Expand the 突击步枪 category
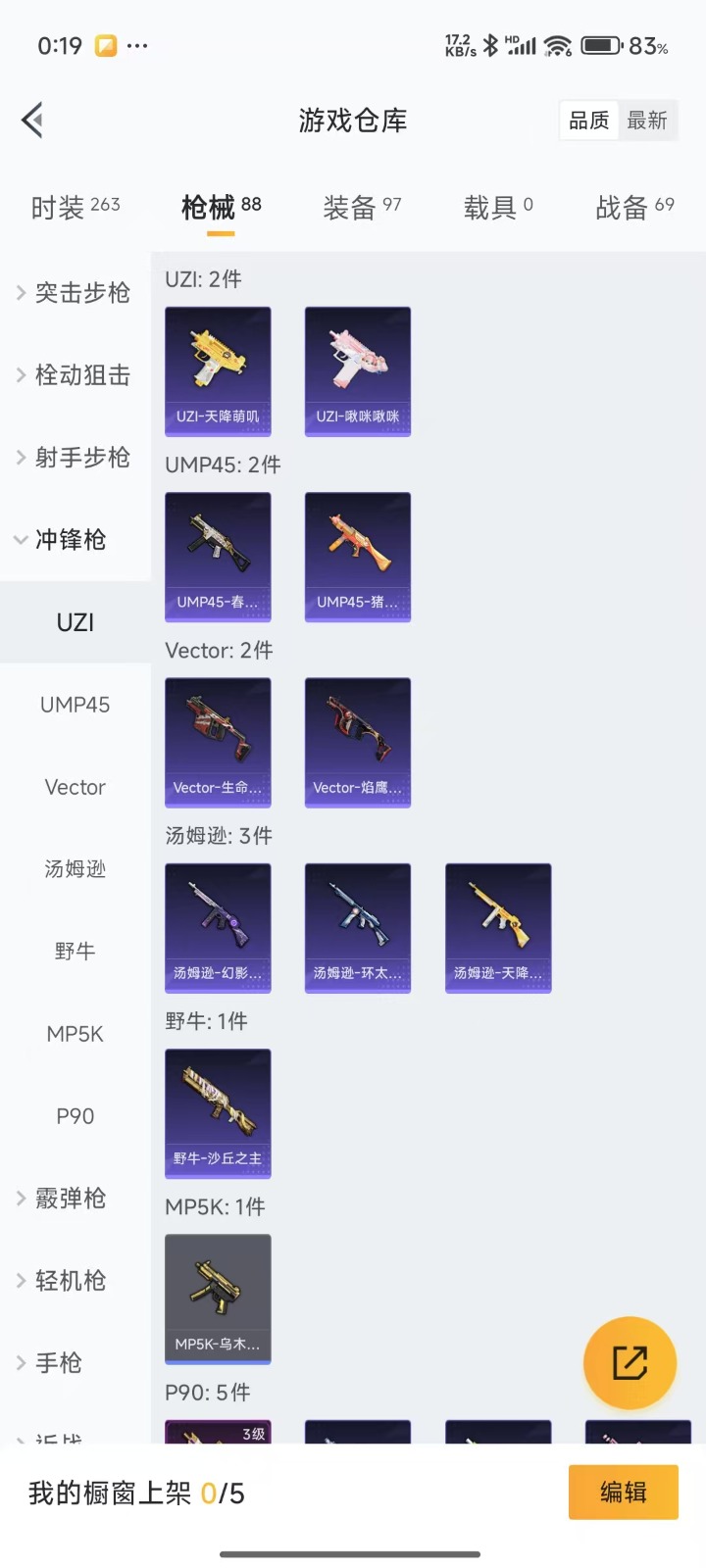 [x=75, y=292]
